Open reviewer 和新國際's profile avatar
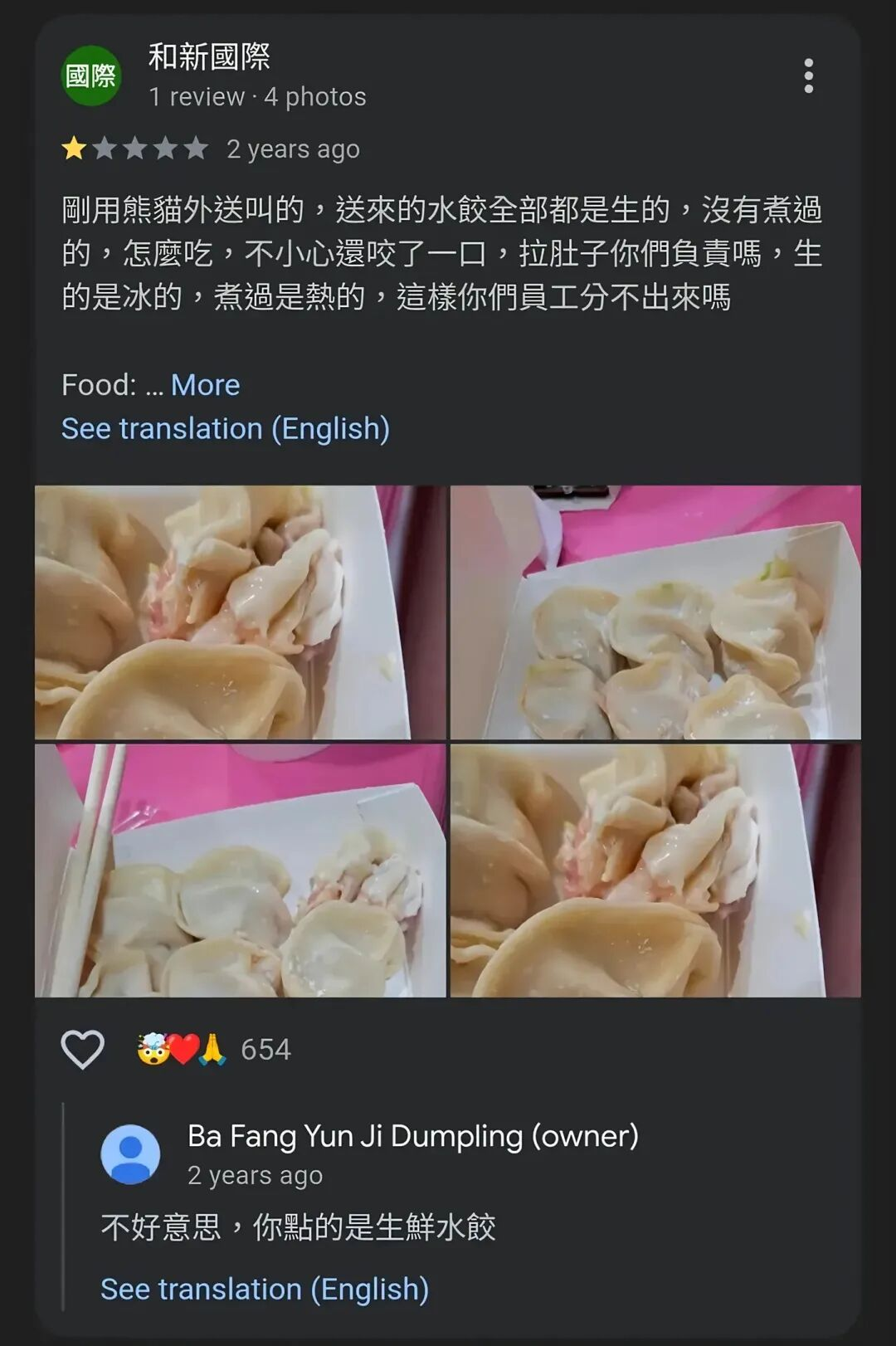The image size is (896, 1346). [92, 76]
